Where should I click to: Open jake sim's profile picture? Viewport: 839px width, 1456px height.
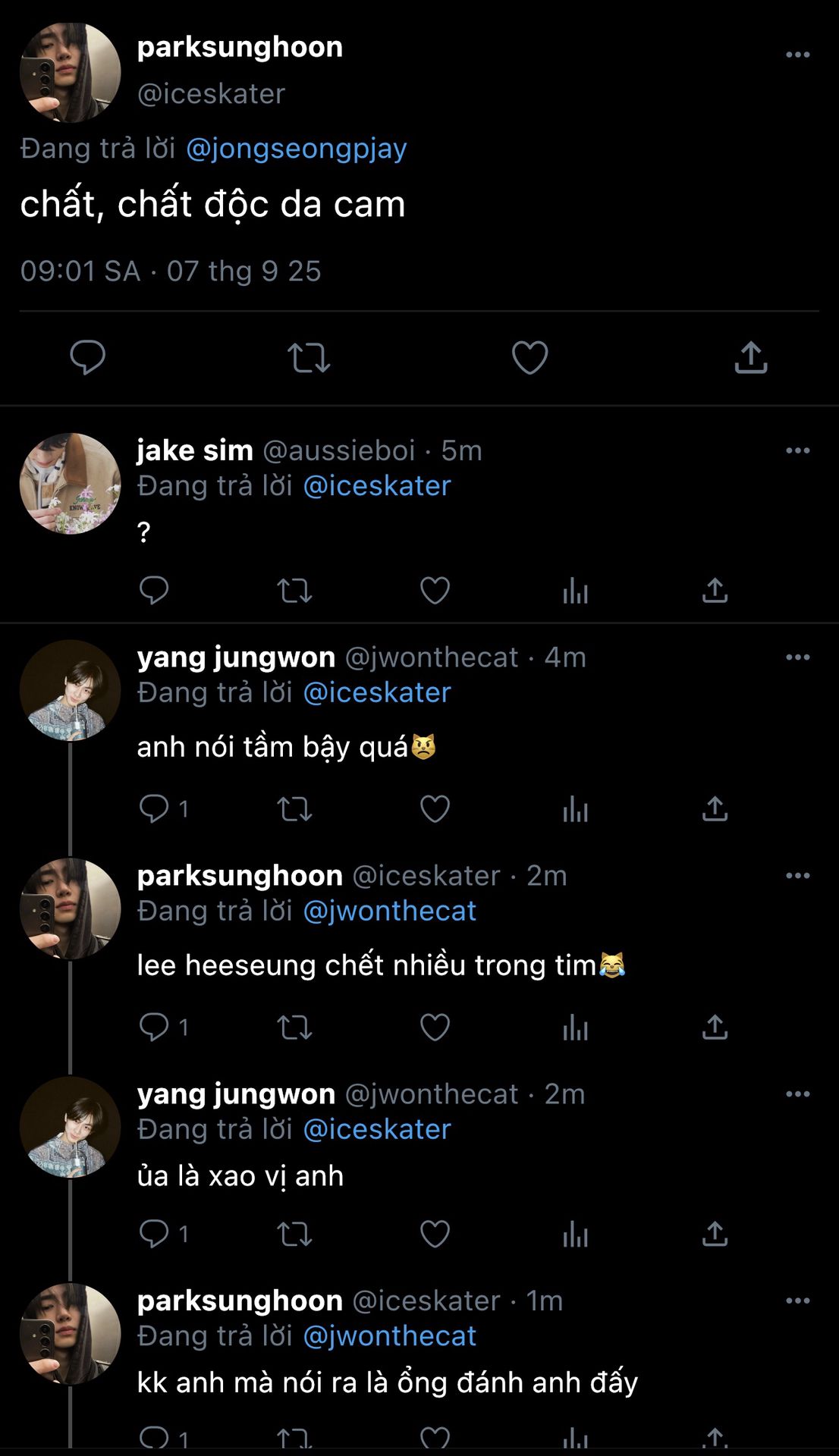click(70, 483)
